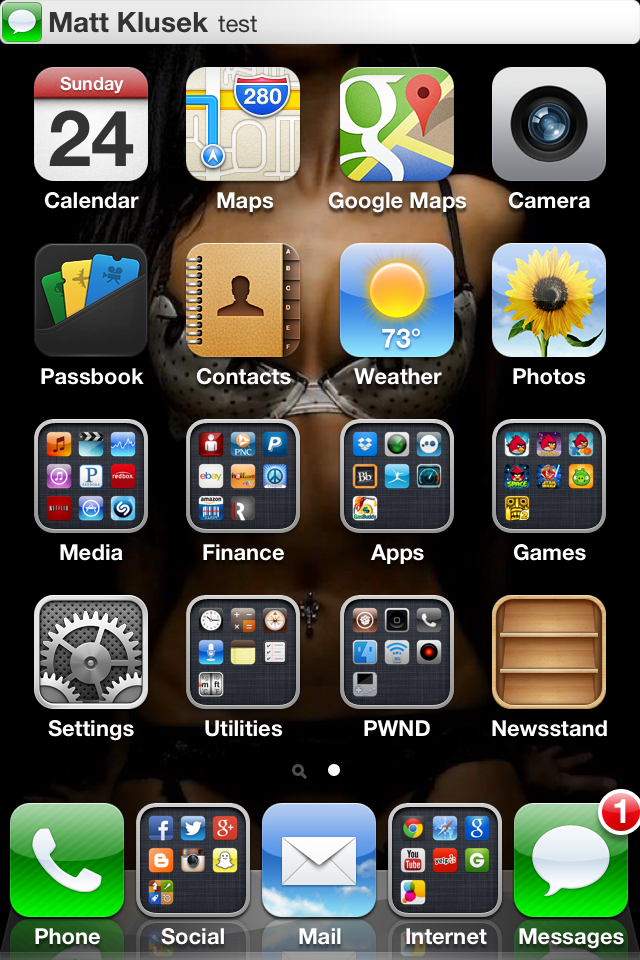This screenshot has height=960, width=640.
Task: Open Google Maps
Action: (397, 124)
